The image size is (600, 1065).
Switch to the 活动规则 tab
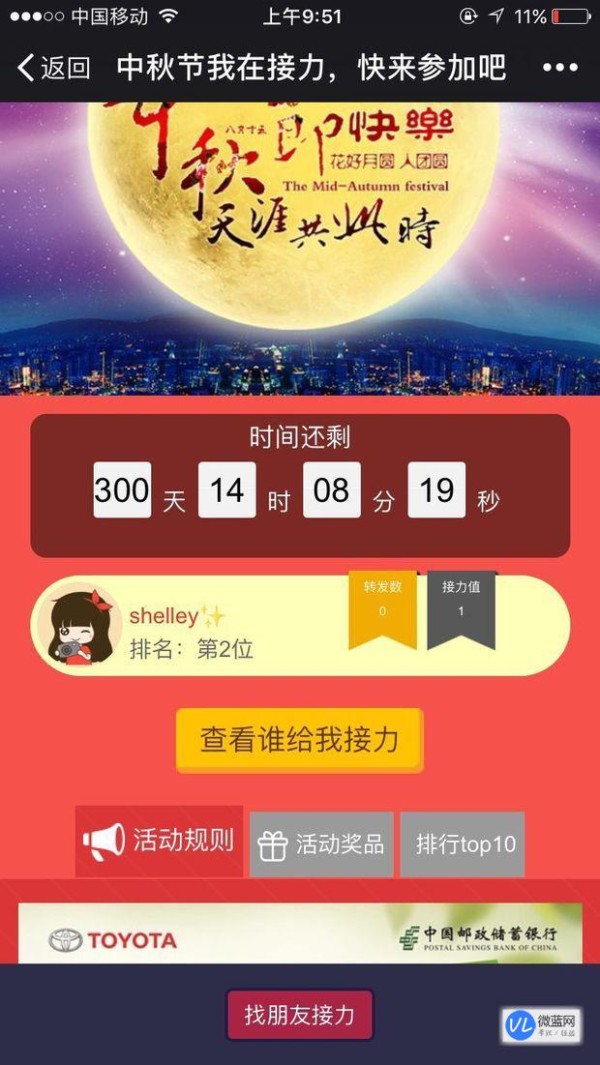tap(160, 841)
